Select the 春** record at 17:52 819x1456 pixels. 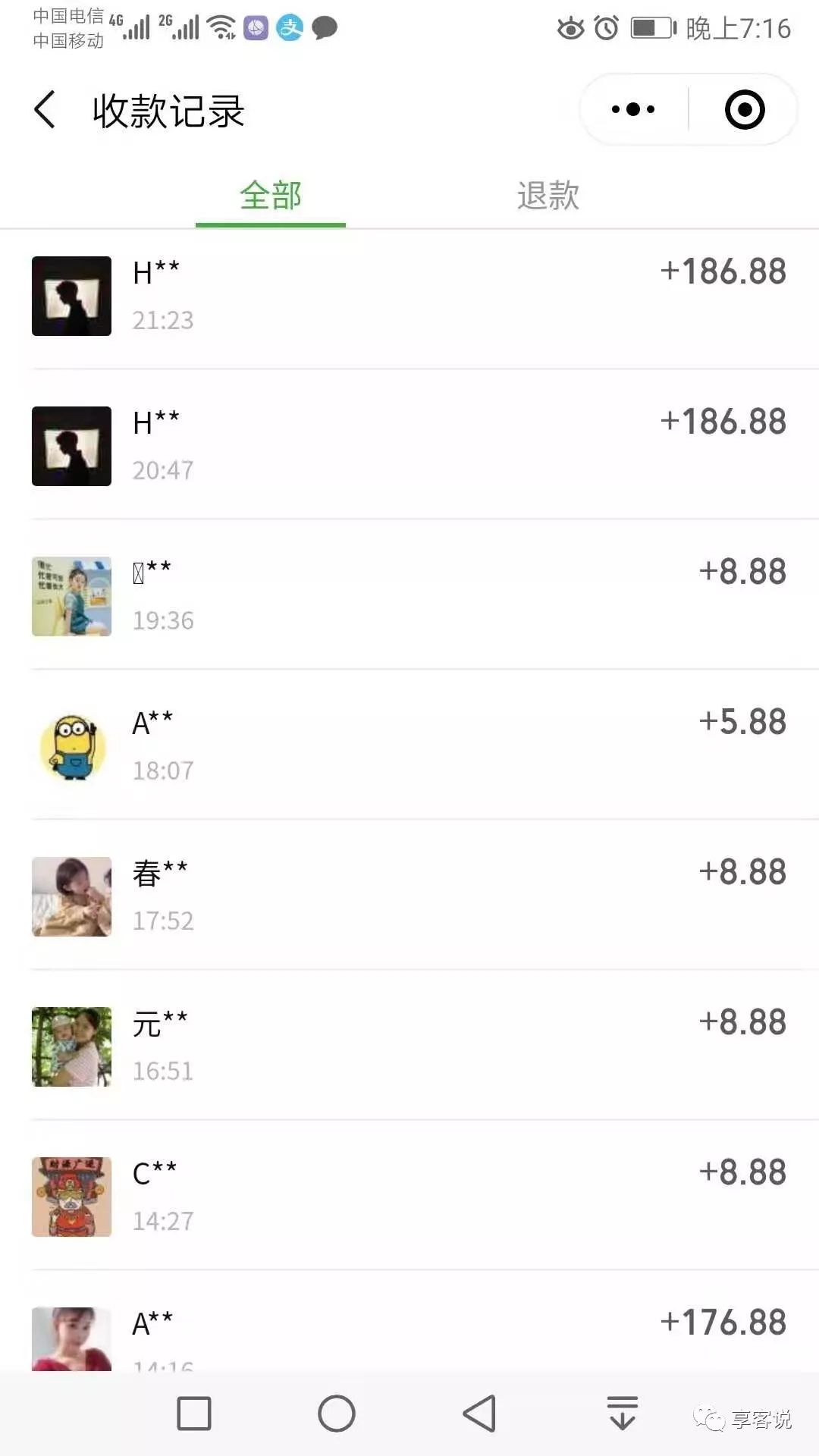[x=409, y=896]
